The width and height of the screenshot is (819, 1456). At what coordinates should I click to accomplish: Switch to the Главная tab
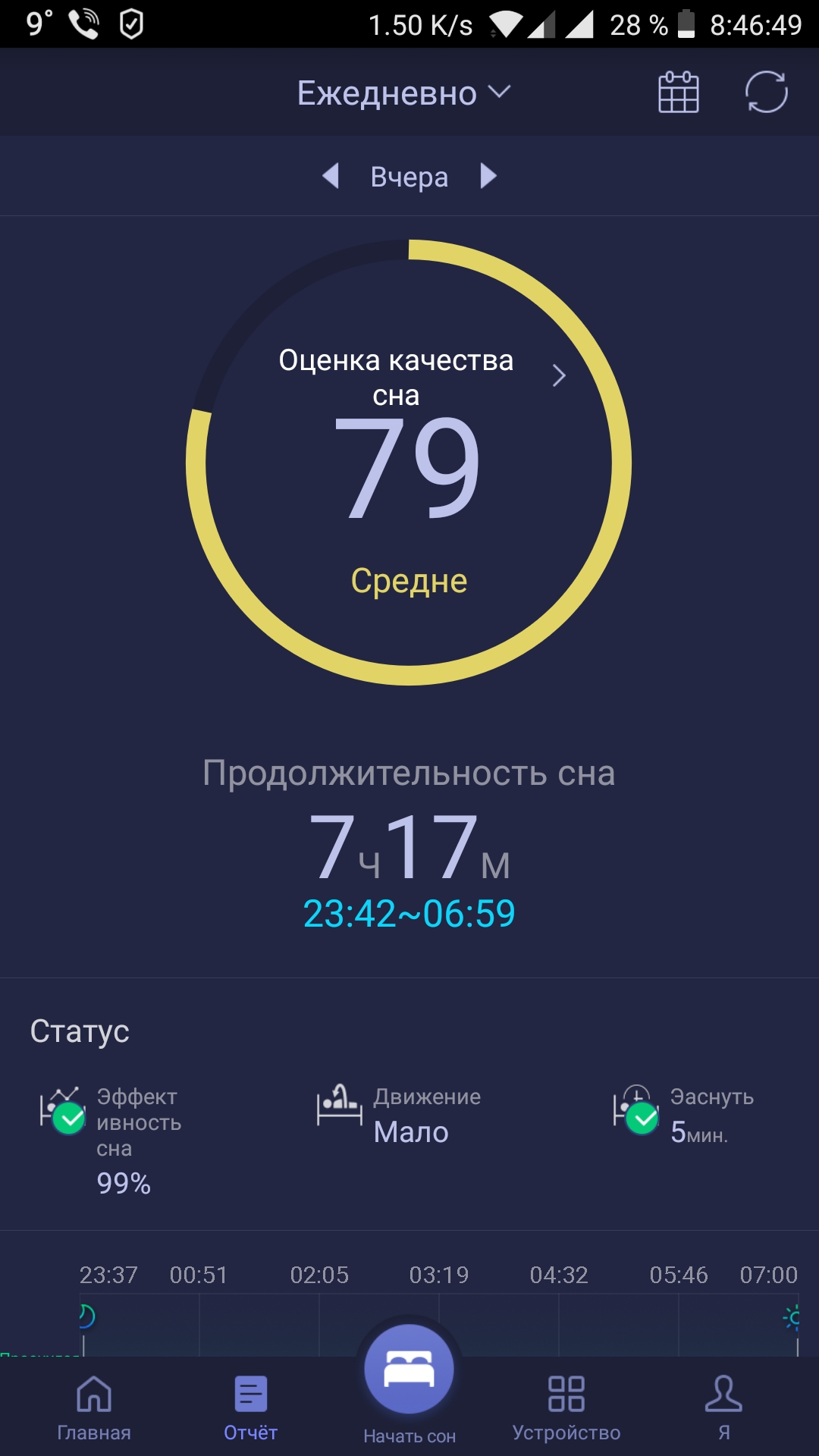coord(94,1407)
